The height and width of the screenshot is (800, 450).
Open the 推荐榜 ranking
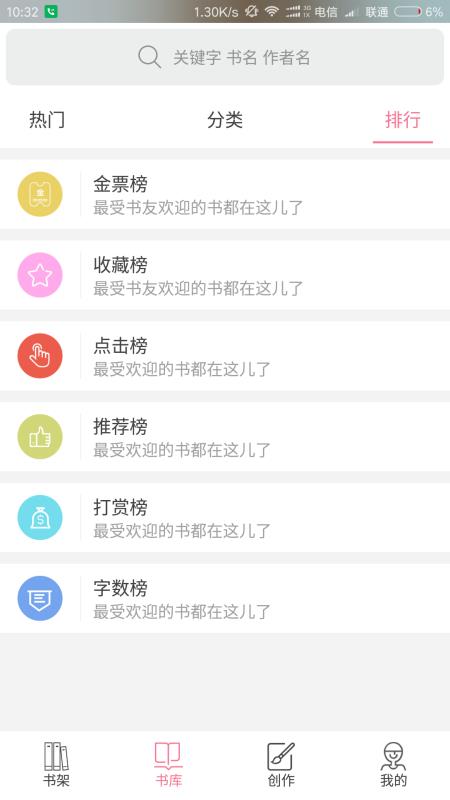click(x=225, y=437)
